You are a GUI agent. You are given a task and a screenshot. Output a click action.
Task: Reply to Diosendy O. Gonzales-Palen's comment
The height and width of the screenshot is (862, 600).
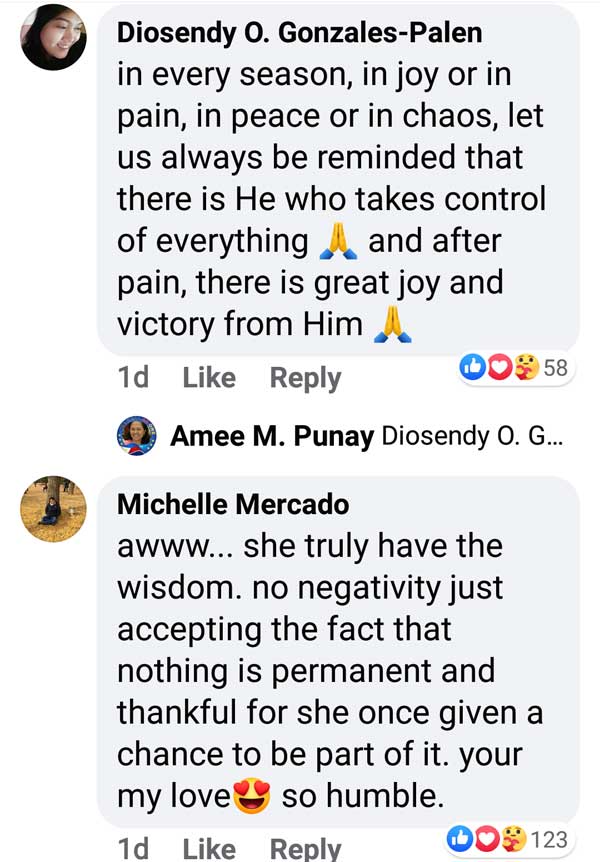(x=305, y=378)
